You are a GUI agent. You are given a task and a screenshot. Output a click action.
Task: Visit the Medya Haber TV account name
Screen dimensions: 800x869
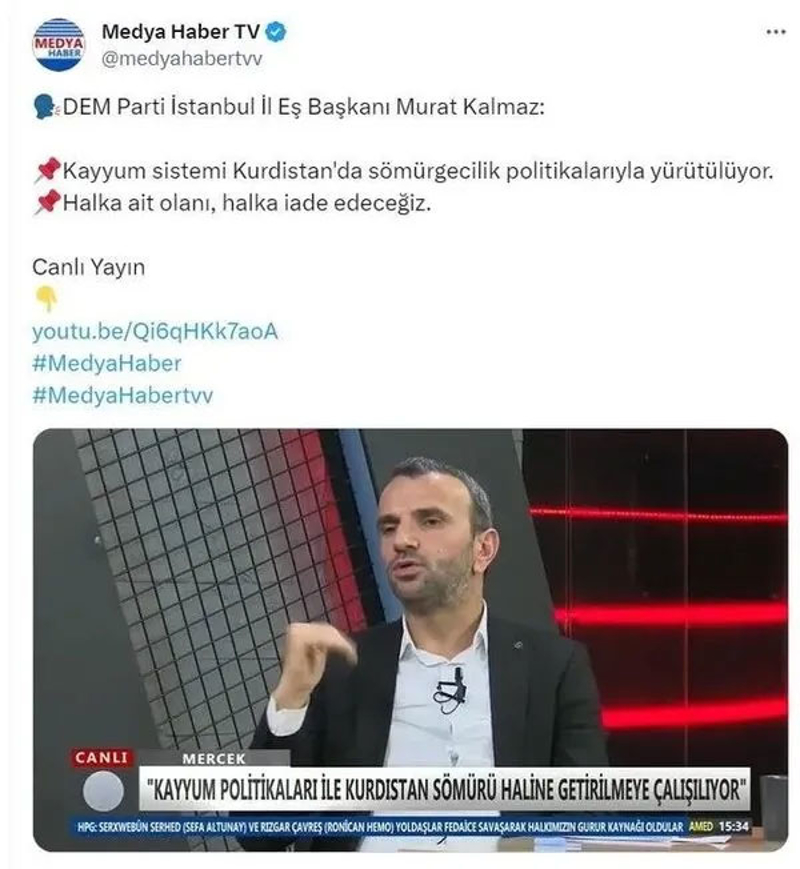click(181, 31)
